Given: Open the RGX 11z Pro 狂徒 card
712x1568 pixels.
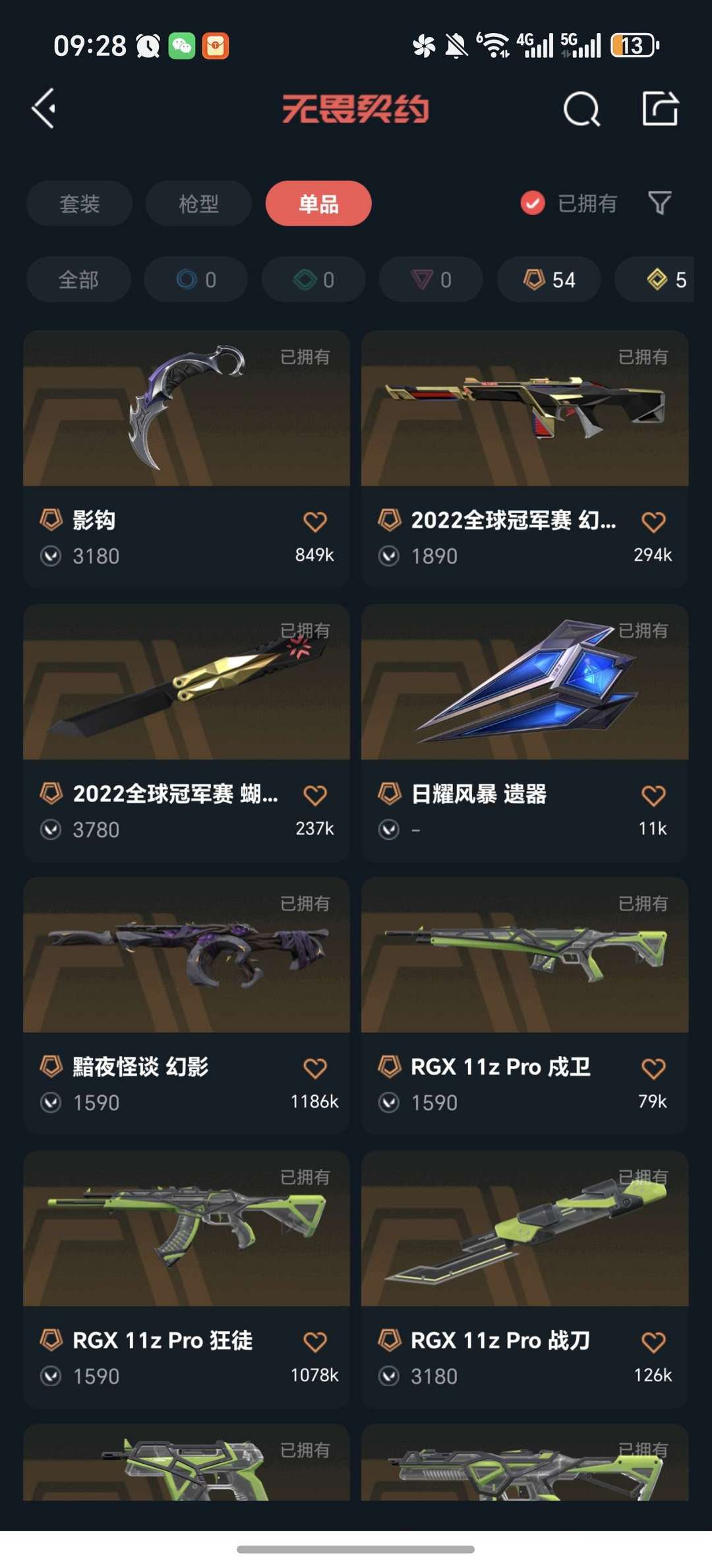Looking at the screenshot, I should coord(187,1279).
